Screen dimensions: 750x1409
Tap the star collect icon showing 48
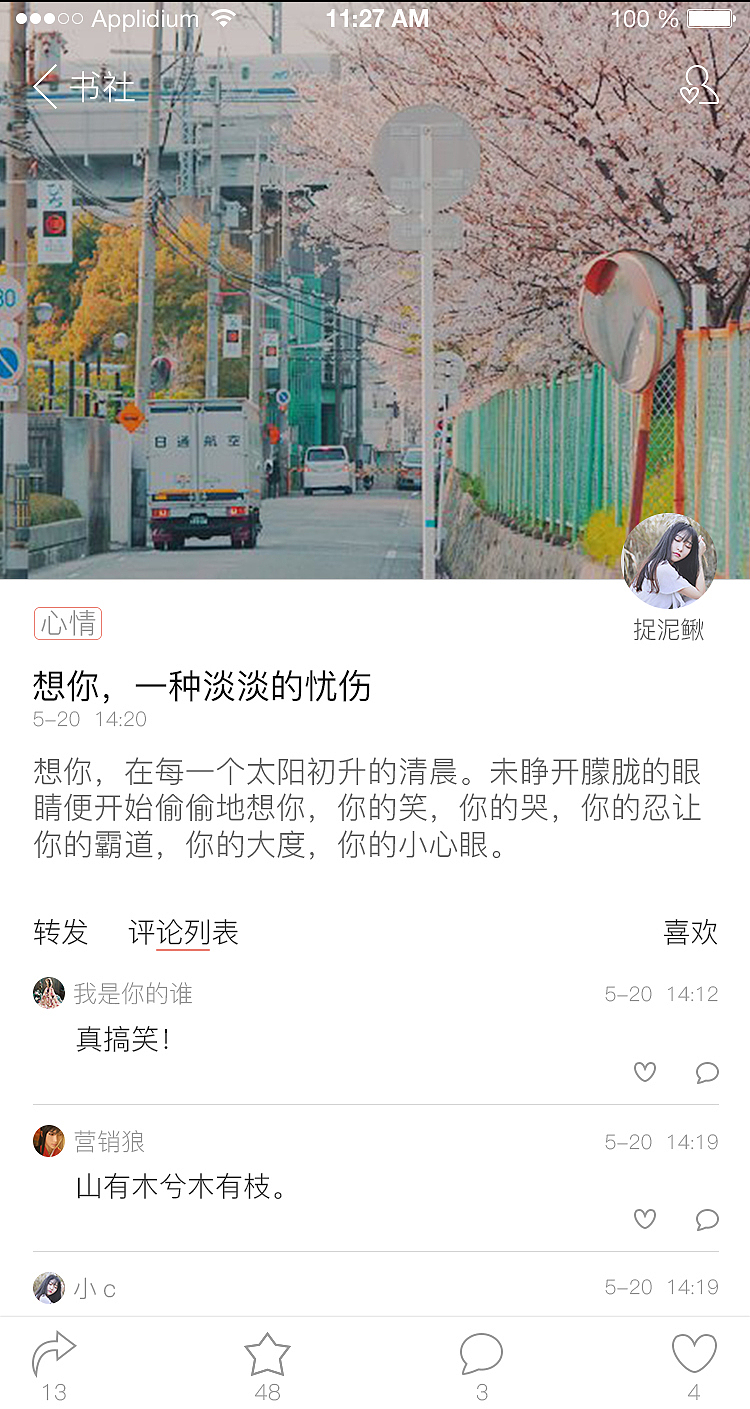[x=267, y=1351]
